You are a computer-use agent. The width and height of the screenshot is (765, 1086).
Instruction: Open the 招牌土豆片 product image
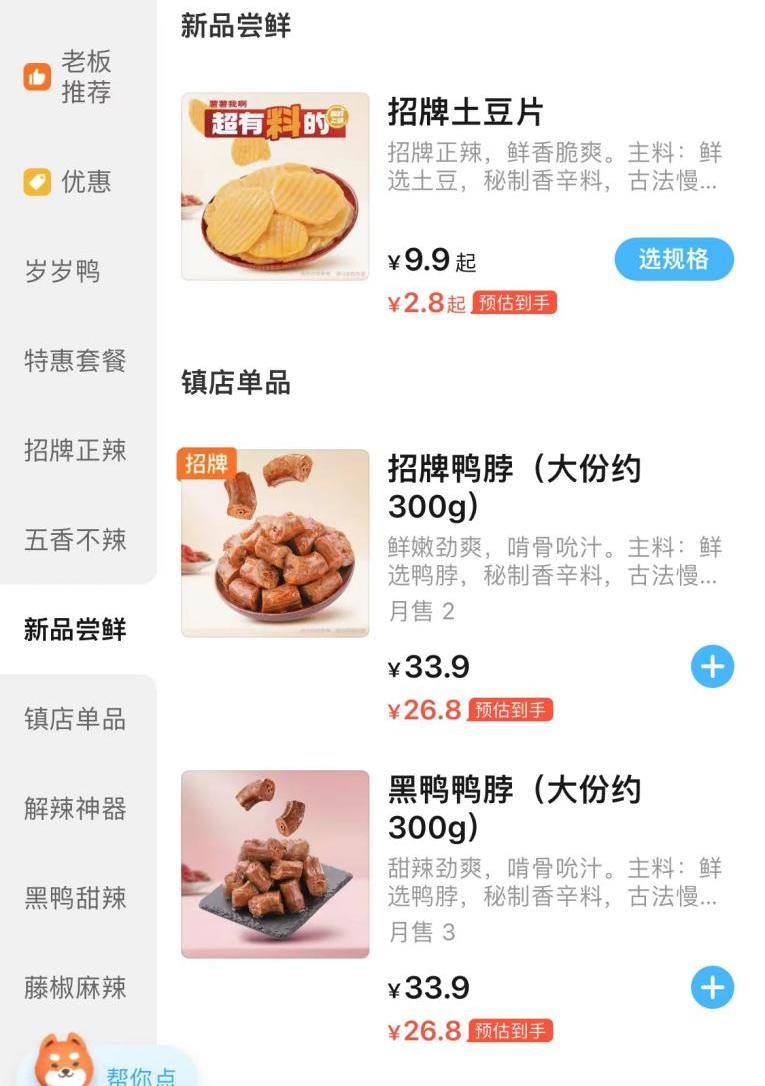(275, 187)
